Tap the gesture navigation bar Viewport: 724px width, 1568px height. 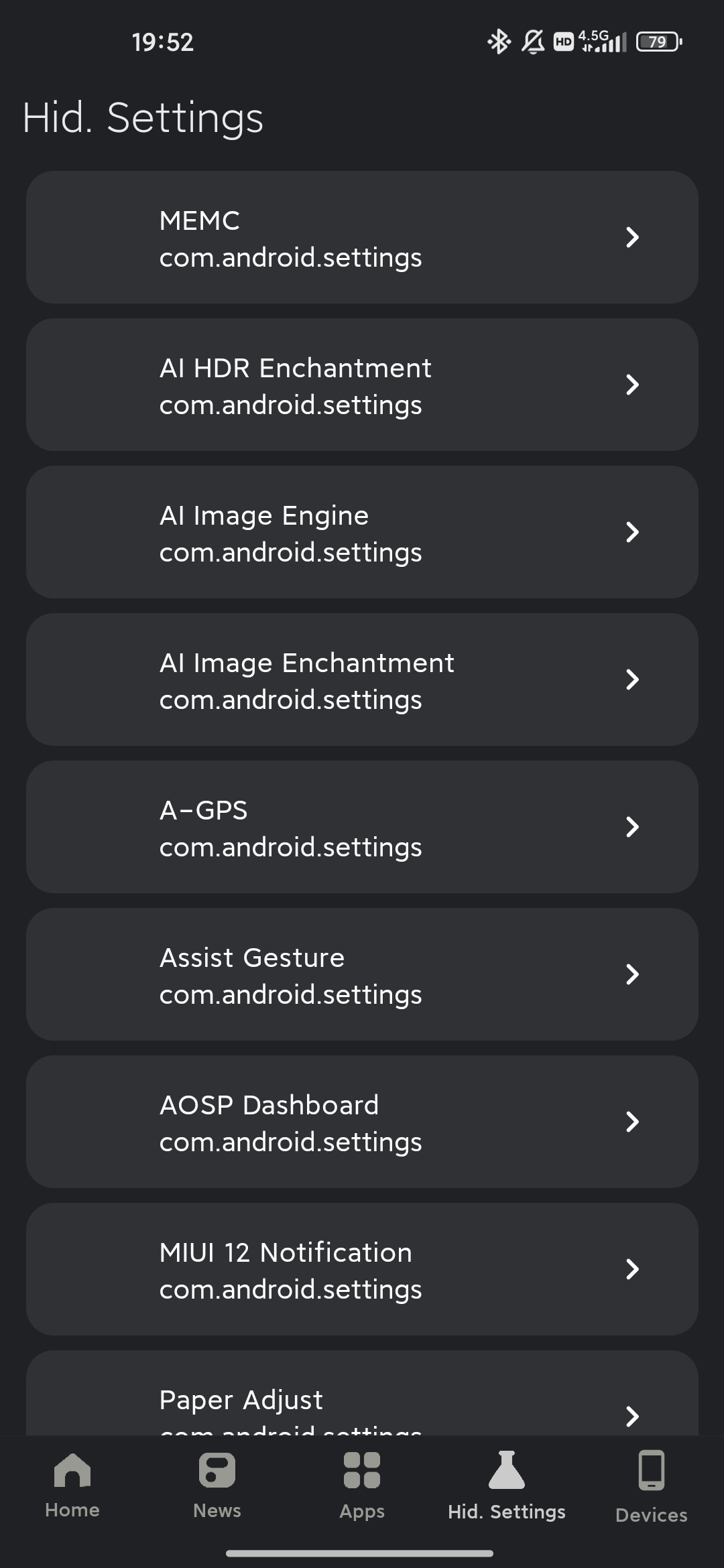(362, 1552)
